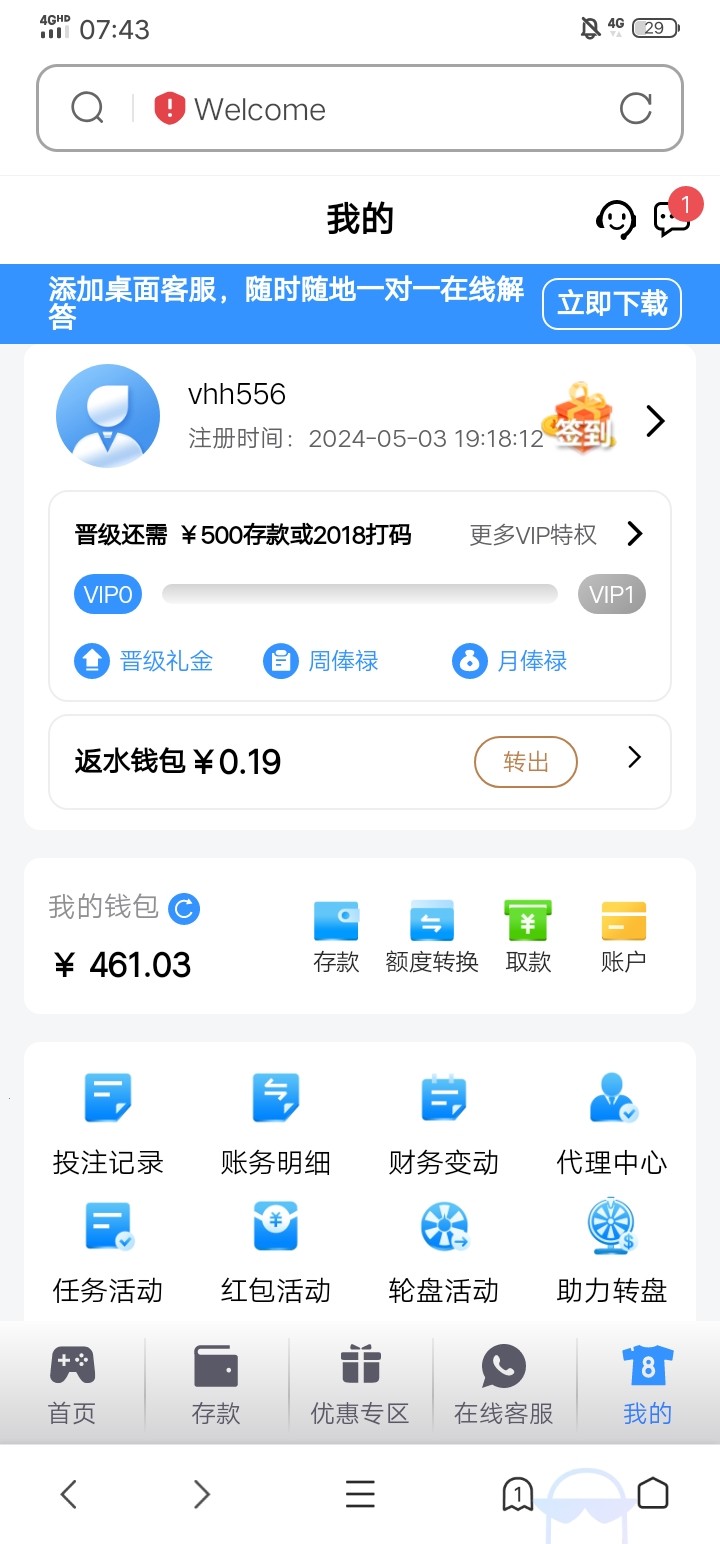Open 存款 (deposit) from wallet icons
The image size is (720, 1544).
[336, 934]
